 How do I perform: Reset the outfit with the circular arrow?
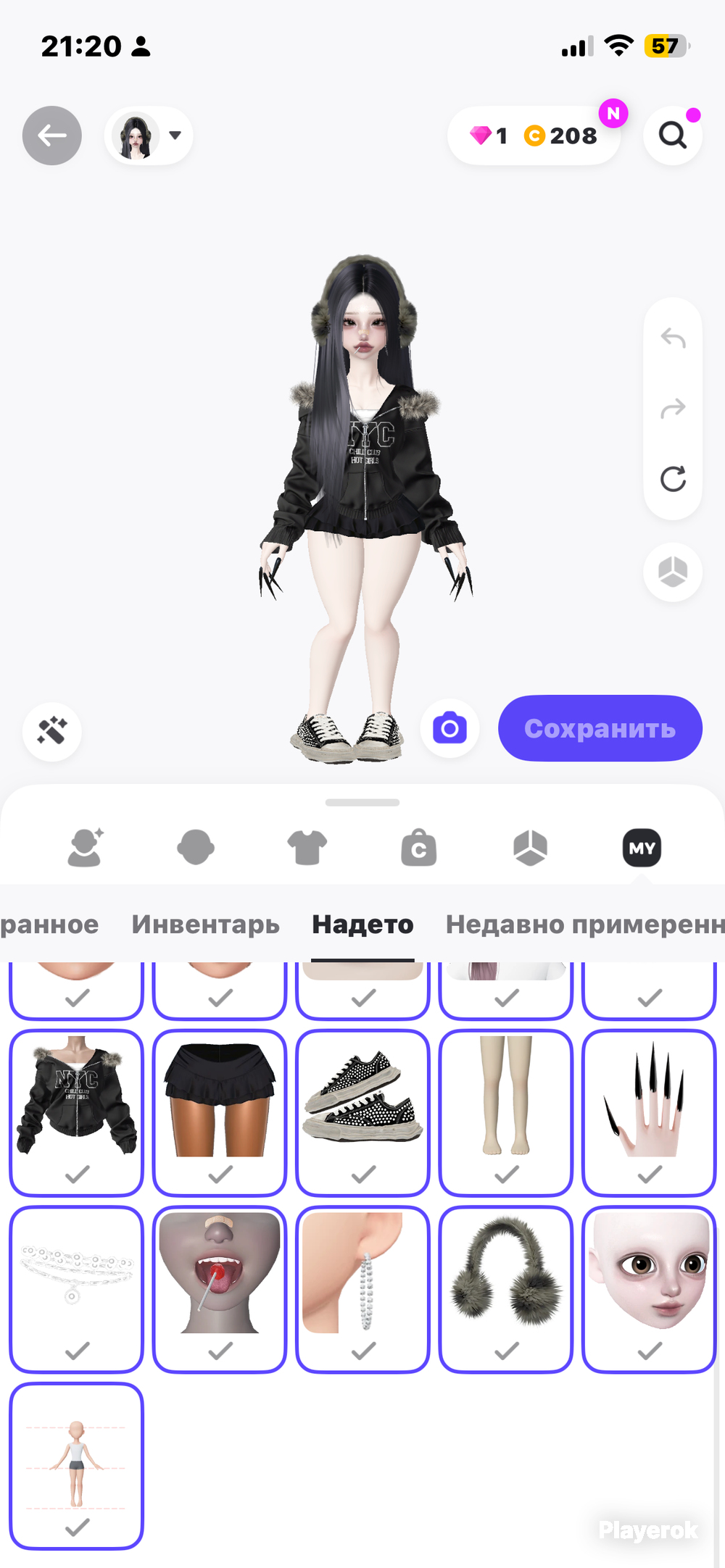(x=673, y=479)
